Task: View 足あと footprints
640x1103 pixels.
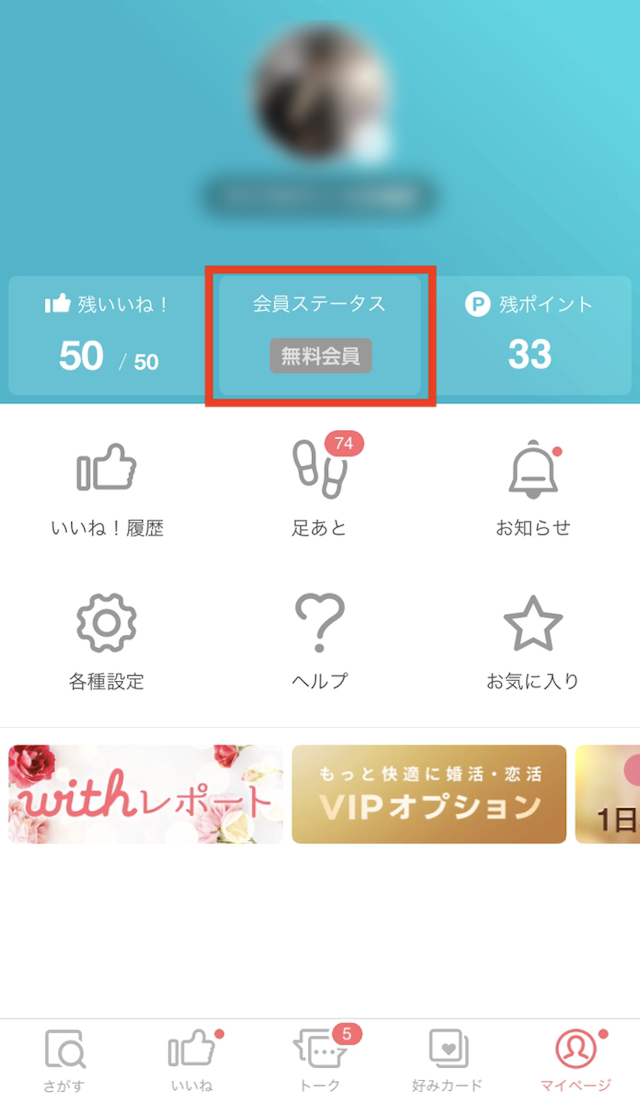Action: 320,488
